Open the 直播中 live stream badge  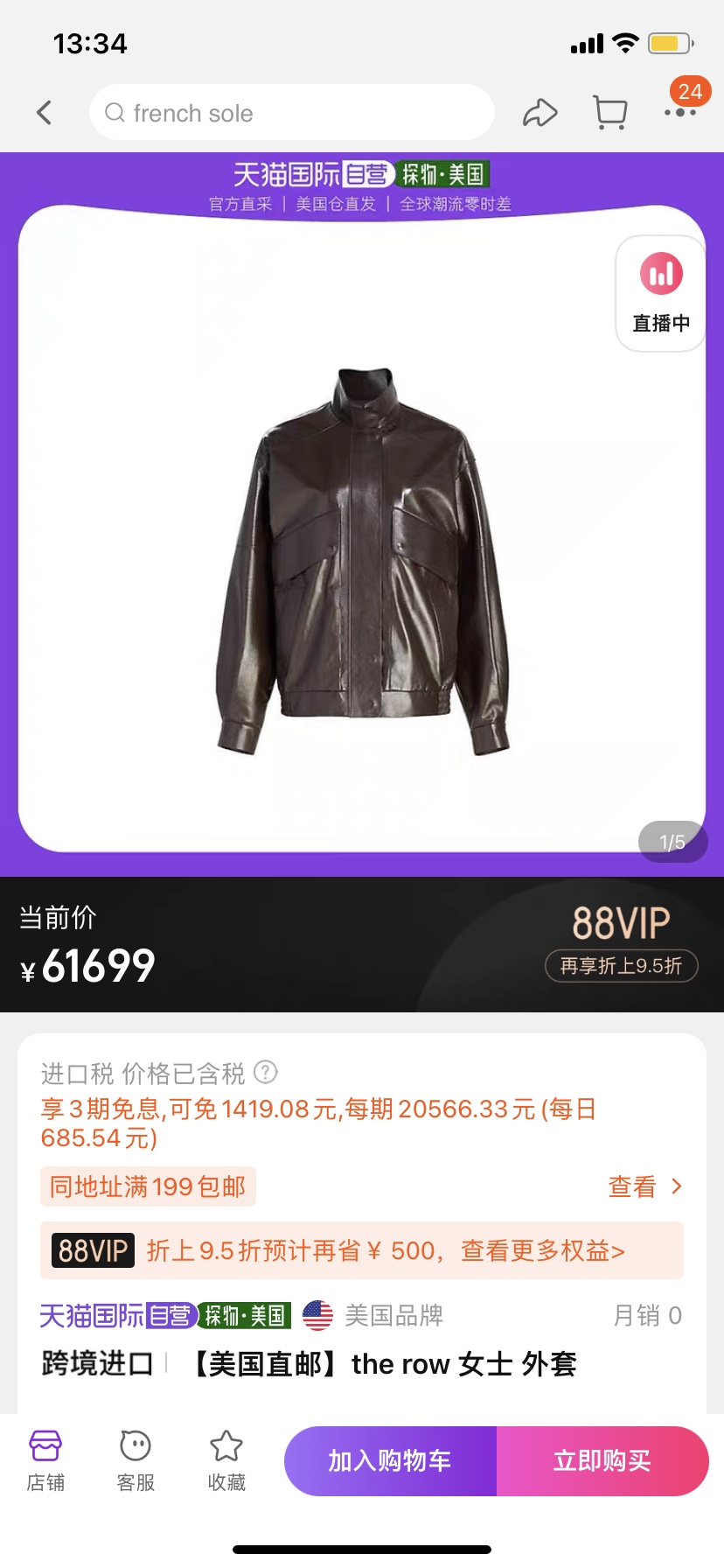[661, 294]
